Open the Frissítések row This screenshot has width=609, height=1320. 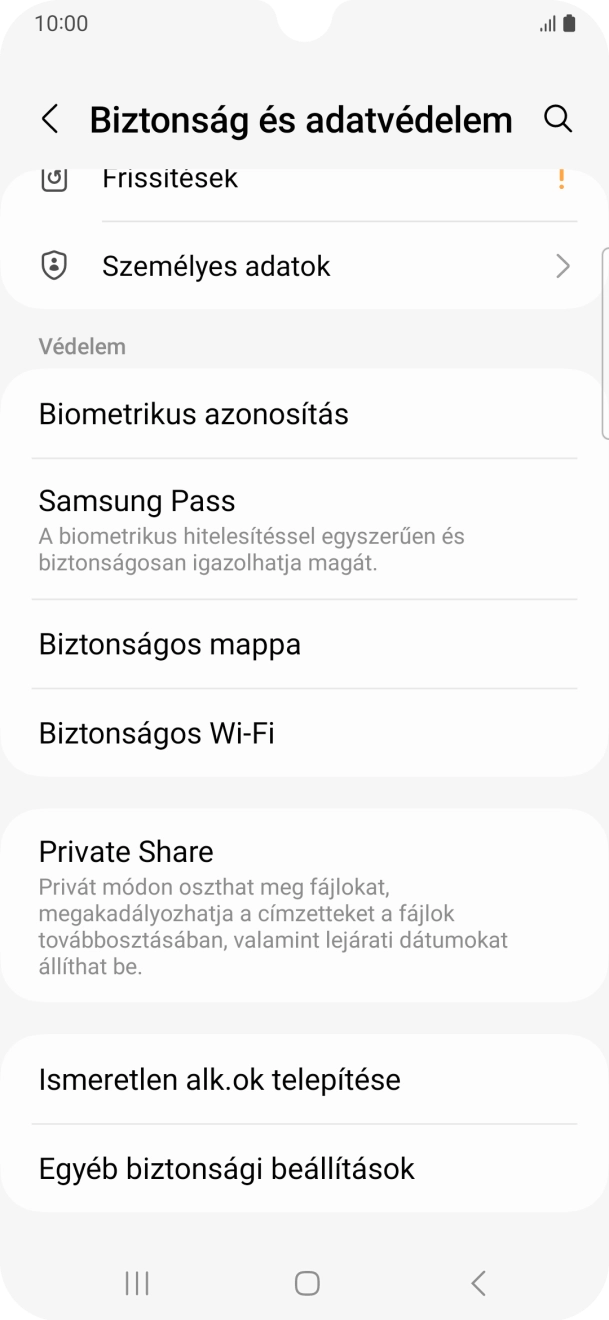304,183
